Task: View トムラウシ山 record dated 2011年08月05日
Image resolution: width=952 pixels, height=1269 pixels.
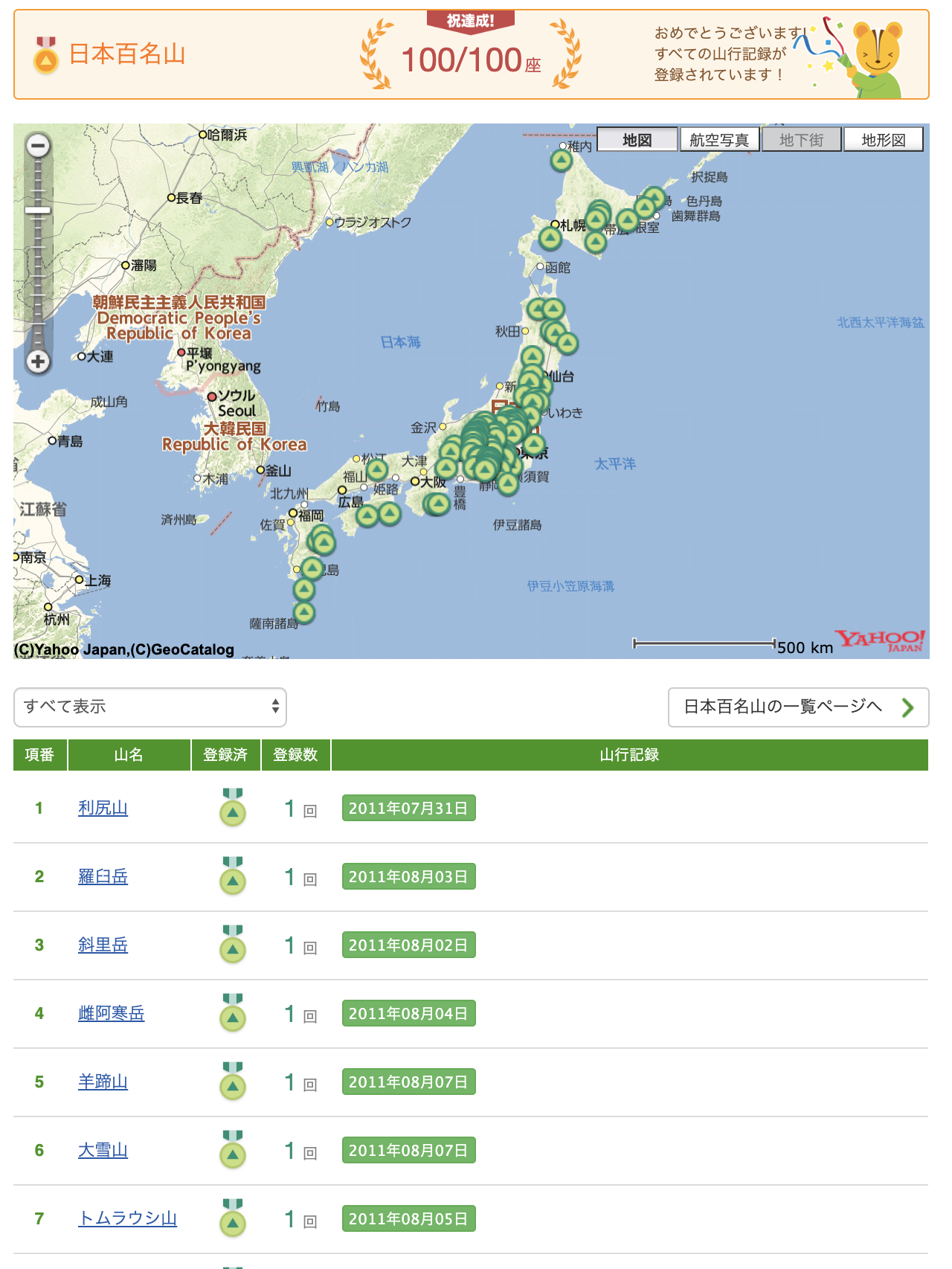Action: (x=408, y=1218)
